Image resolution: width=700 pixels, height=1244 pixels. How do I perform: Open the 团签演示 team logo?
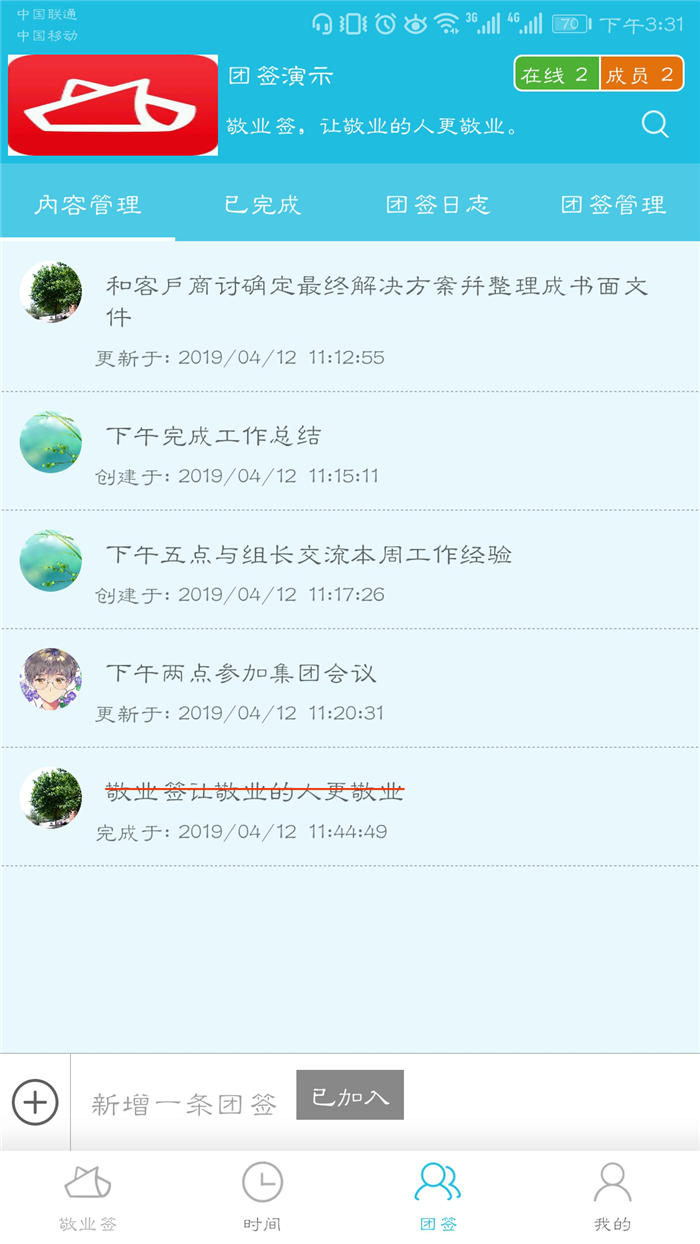113,105
